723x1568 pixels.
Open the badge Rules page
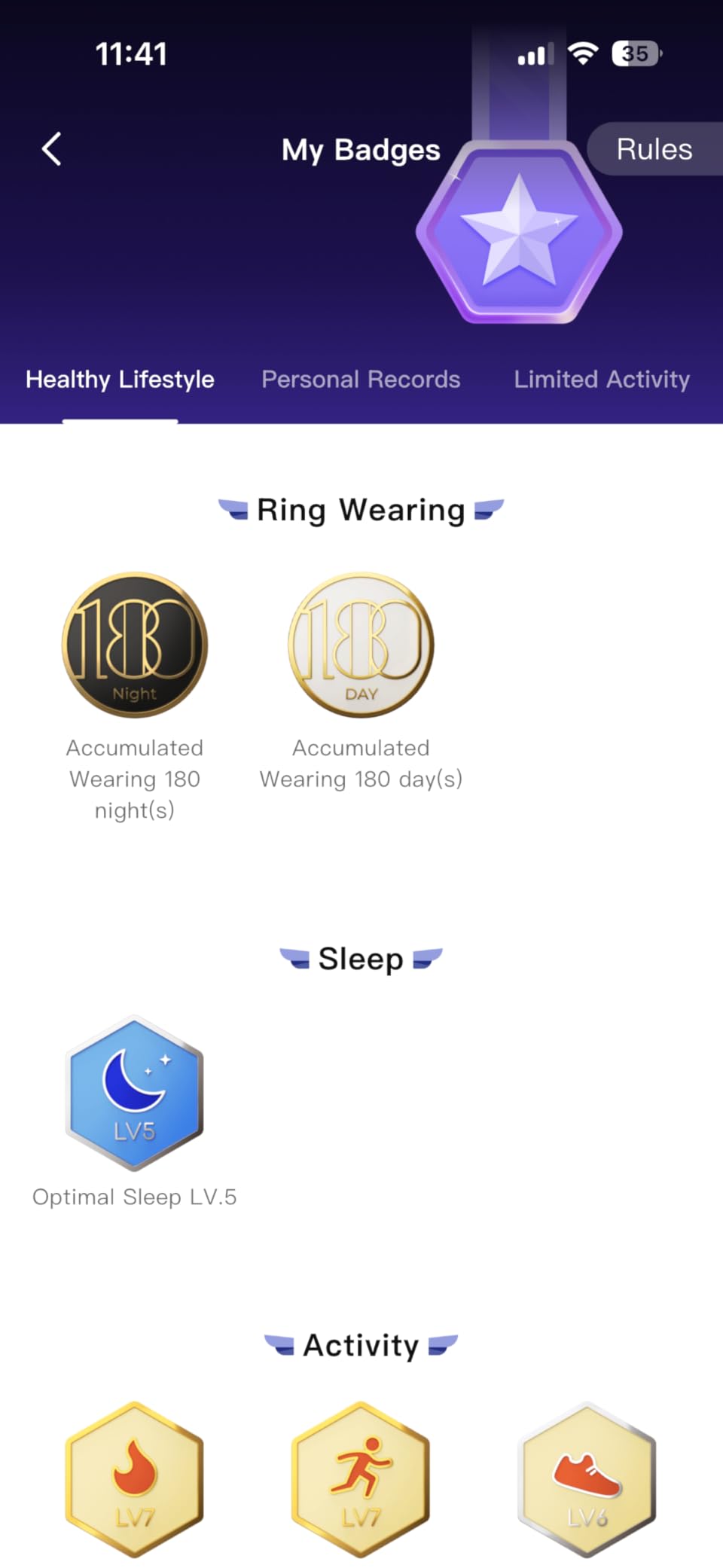[654, 148]
